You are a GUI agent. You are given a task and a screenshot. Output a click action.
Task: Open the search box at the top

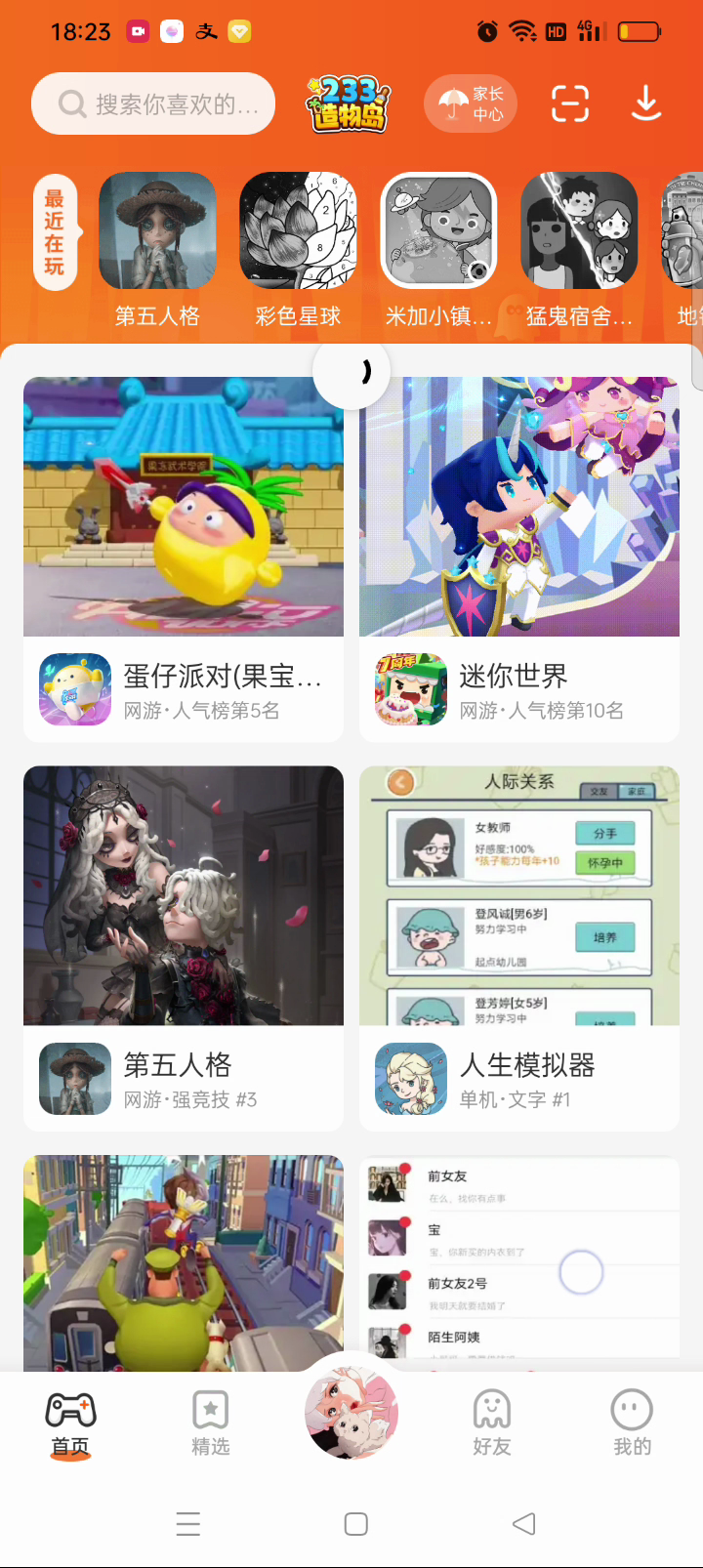pos(153,103)
